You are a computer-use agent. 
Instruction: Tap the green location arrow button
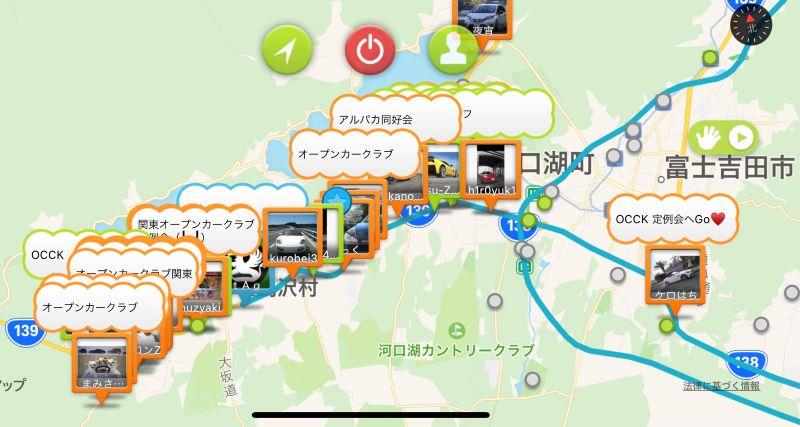coord(287,48)
